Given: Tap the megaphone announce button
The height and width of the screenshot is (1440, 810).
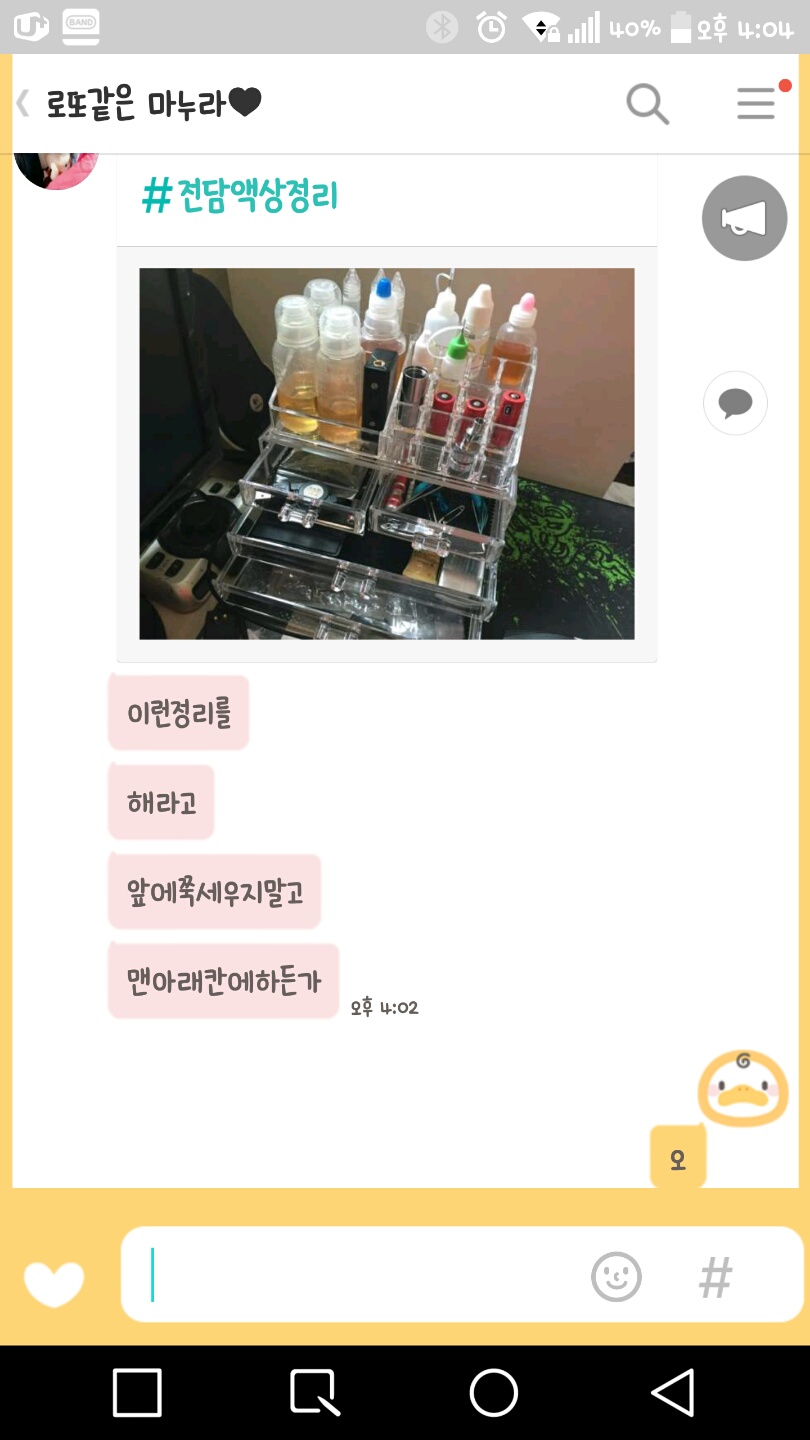Looking at the screenshot, I should point(744,218).
